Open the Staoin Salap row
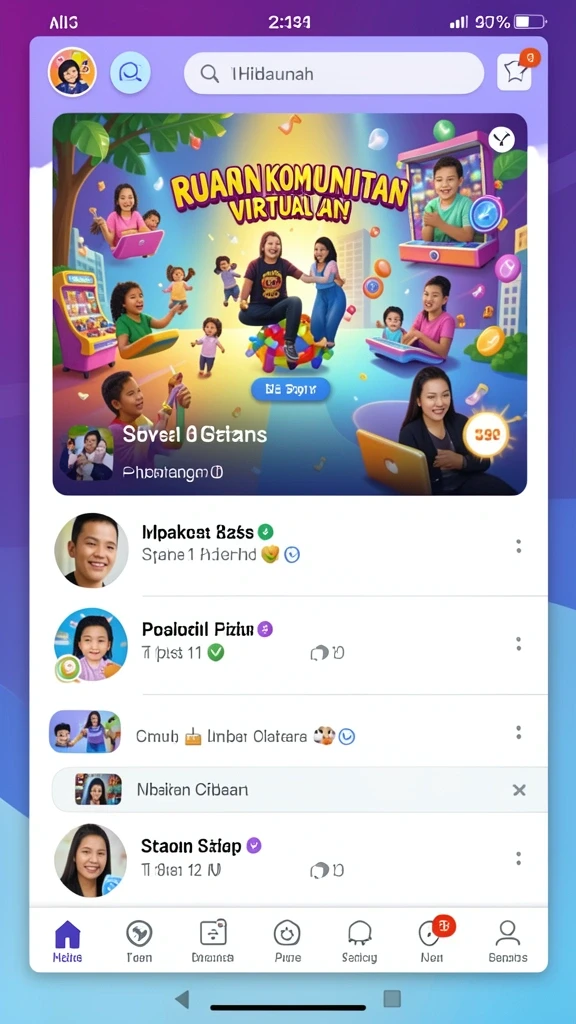The image size is (576, 1024). pyautogui.click(x=288, y=859)
